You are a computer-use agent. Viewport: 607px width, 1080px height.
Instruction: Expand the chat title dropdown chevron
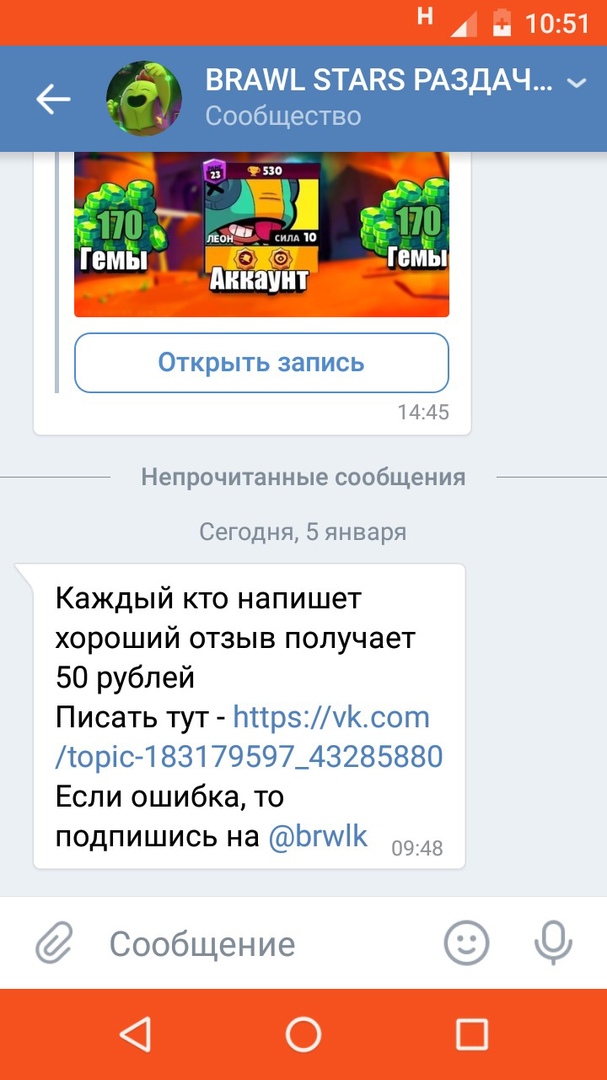tap(575, 82)
